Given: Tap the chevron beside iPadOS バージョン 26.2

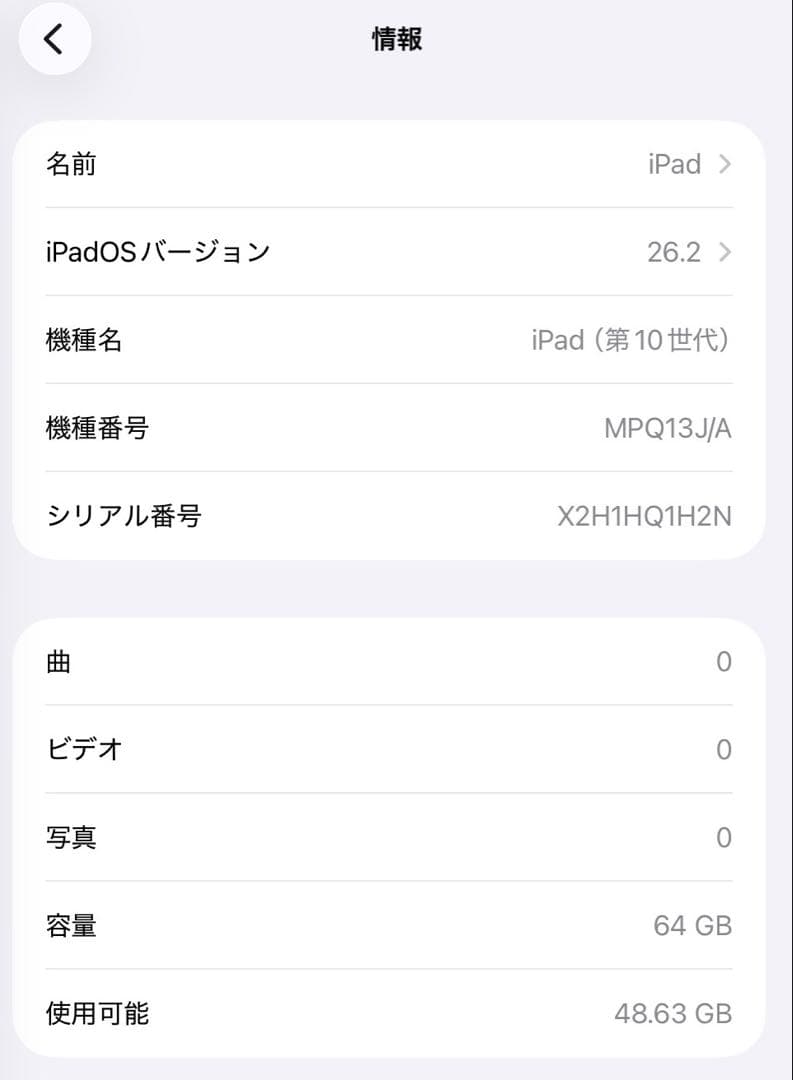Looking at the screenshot, I should point(725,252).
